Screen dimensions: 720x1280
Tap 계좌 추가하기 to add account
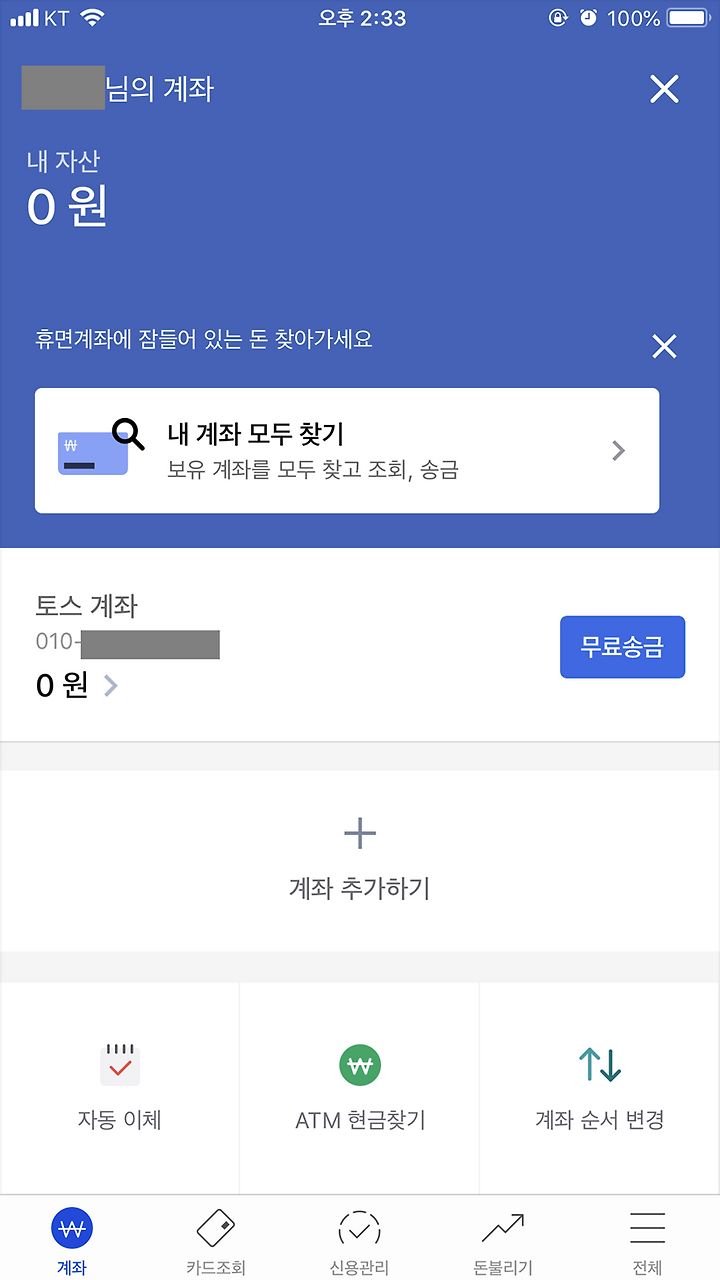(x=359, y=858)
